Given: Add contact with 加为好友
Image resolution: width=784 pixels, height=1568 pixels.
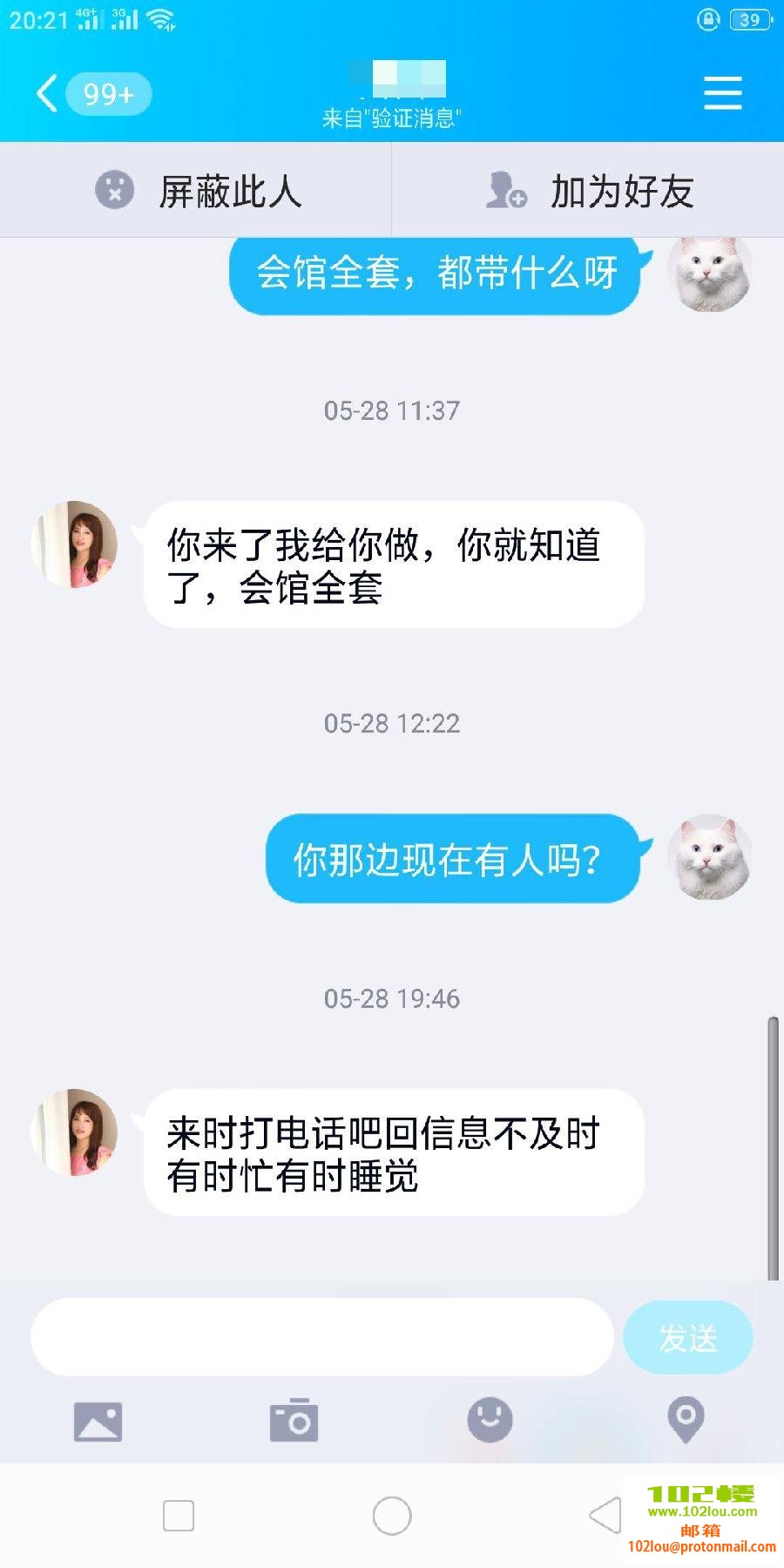Looking at the screenshot, I should point(590,190).
